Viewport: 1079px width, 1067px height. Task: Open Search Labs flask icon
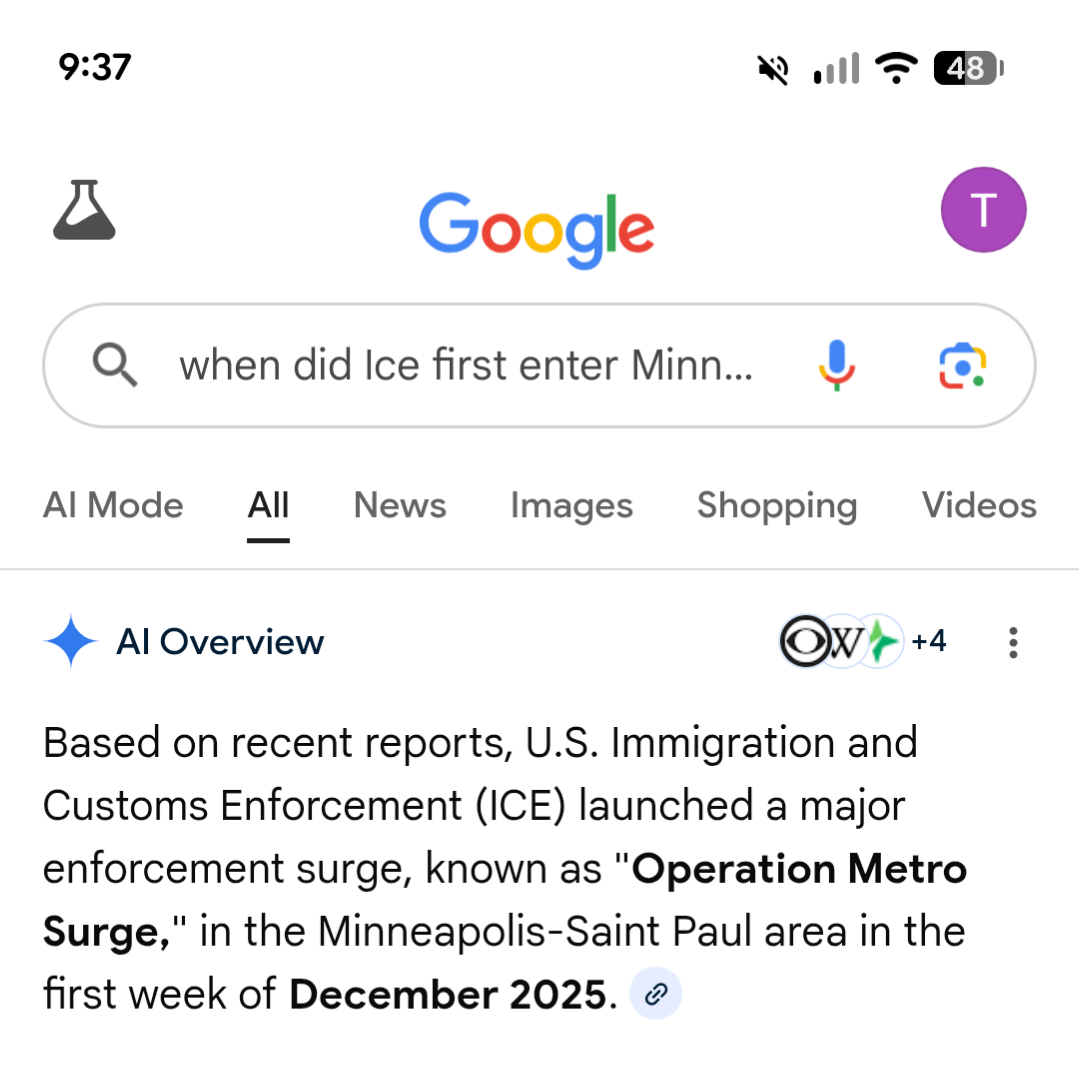tap(84, 211)
